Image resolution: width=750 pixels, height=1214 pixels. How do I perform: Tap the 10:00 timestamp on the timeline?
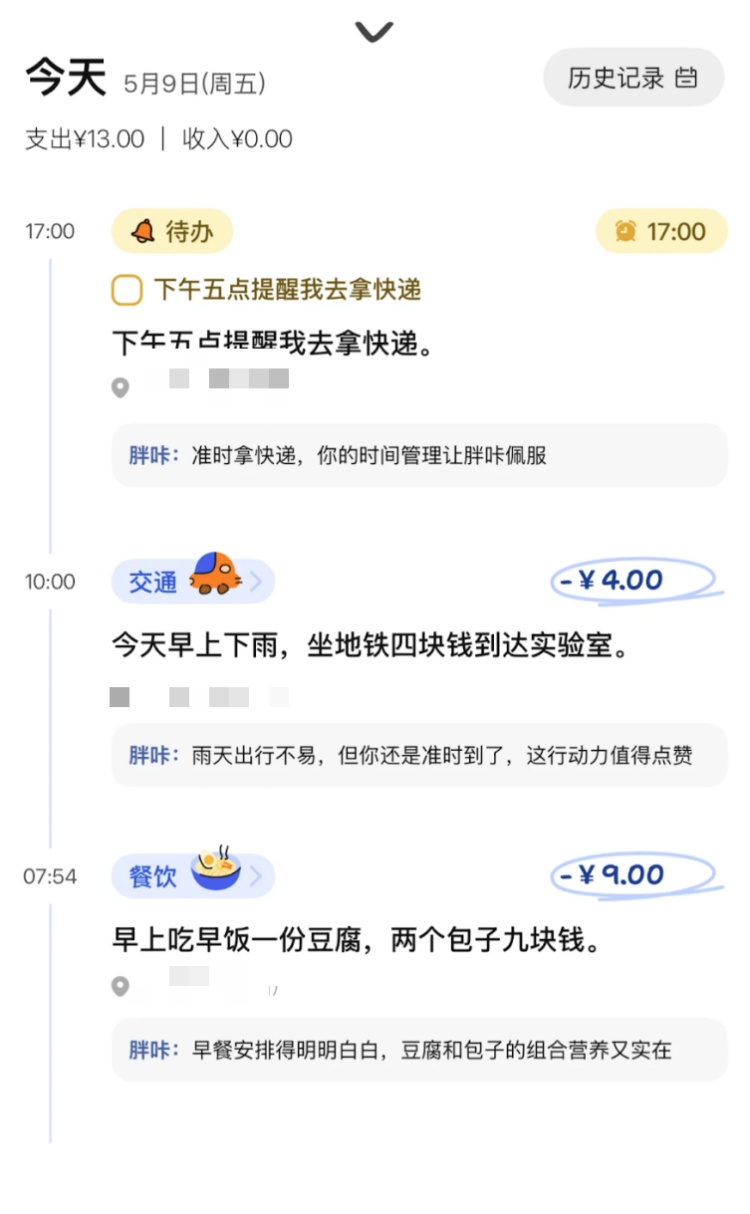(x=50, y=581)
